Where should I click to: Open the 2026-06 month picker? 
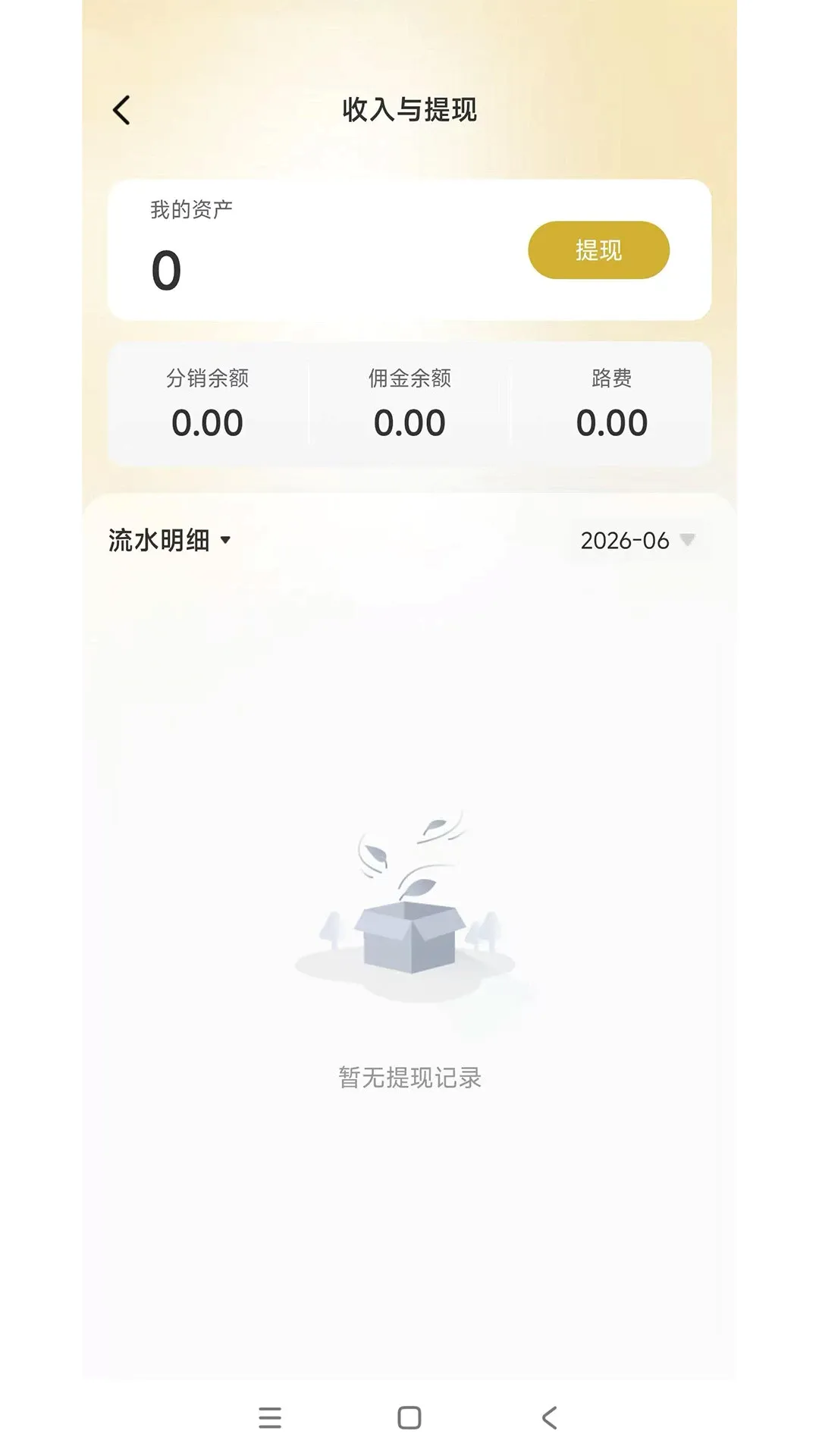coord(637,541)
